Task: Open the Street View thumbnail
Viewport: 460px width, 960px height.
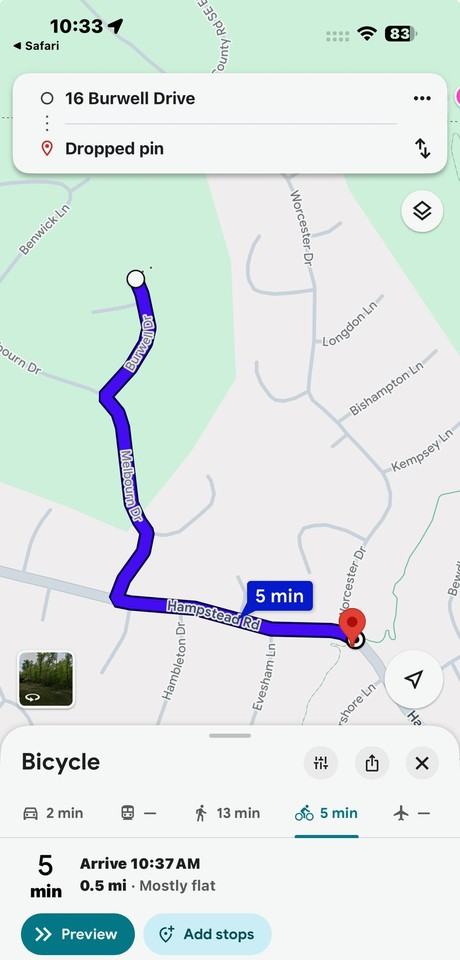Action: click(x=46, y=679)
